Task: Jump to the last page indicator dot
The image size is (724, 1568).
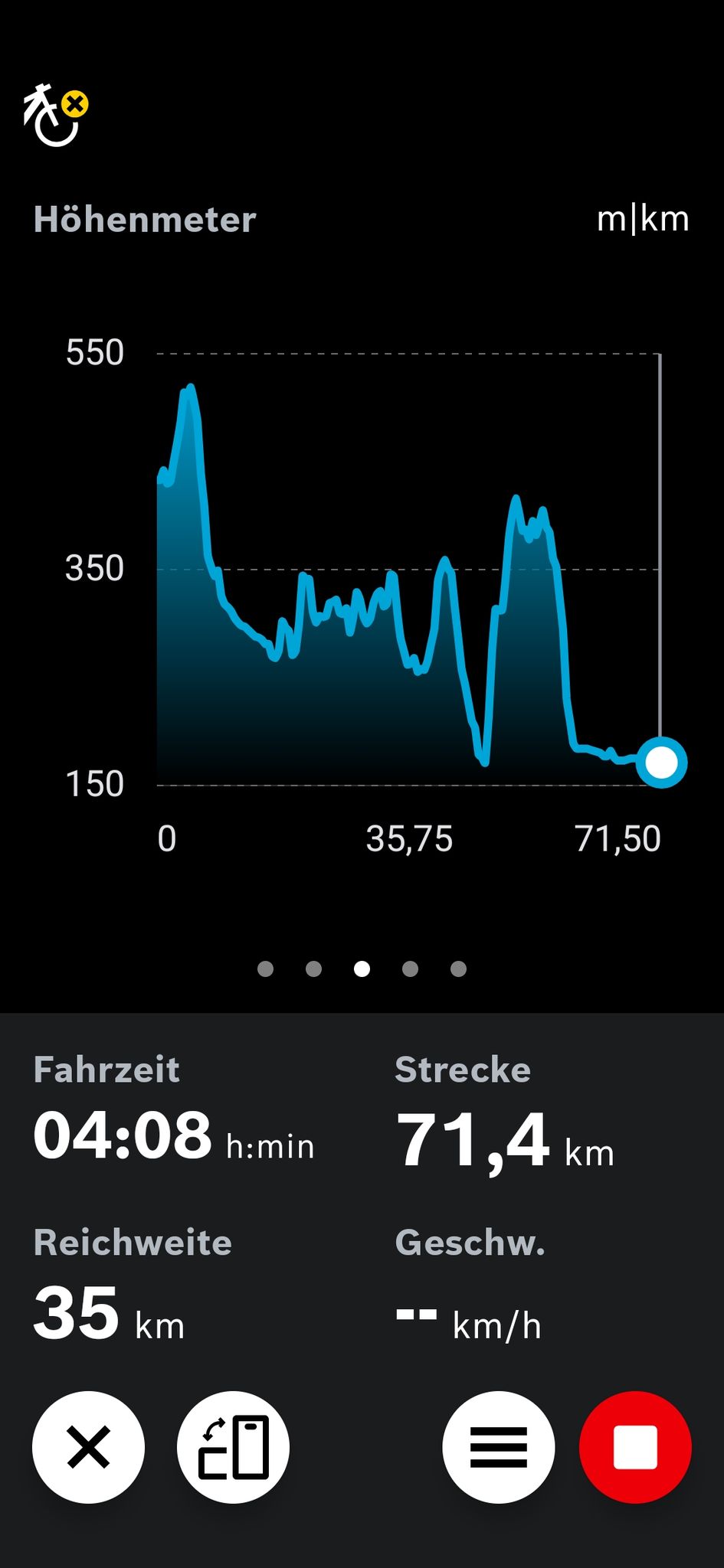Action: click(458, 969)
